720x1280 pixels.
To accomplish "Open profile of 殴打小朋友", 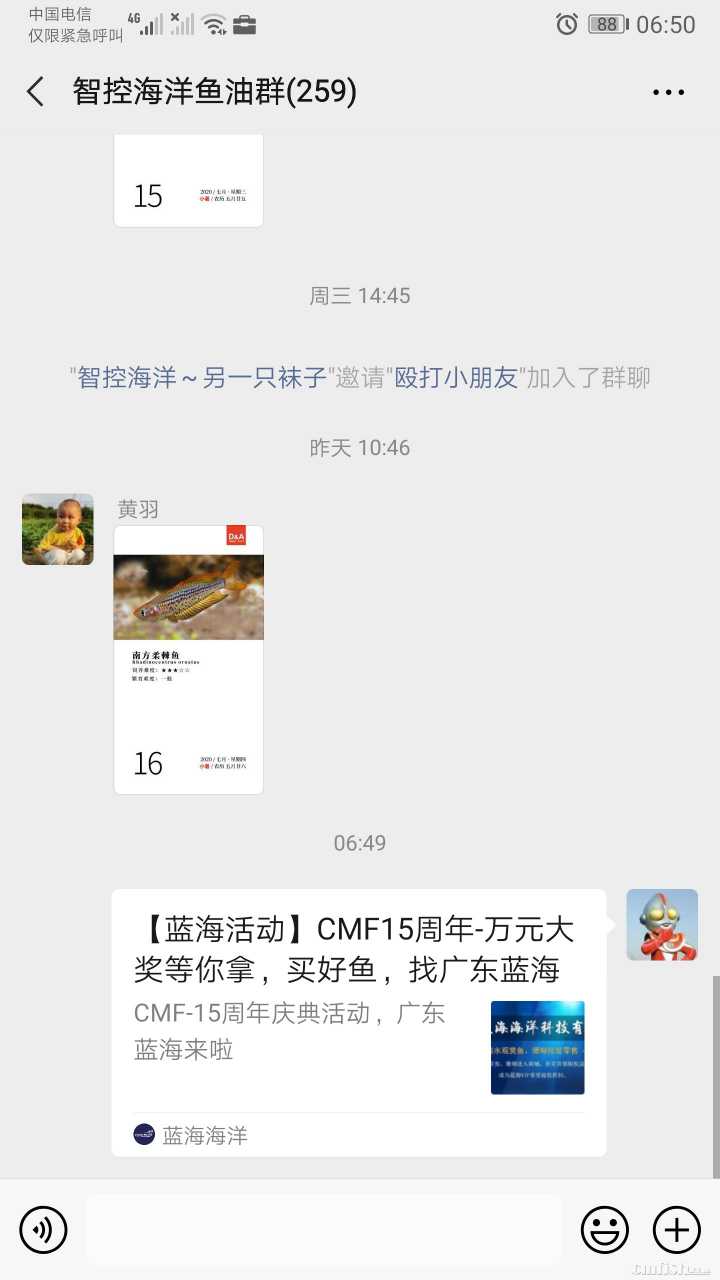I will coord(457,378).
